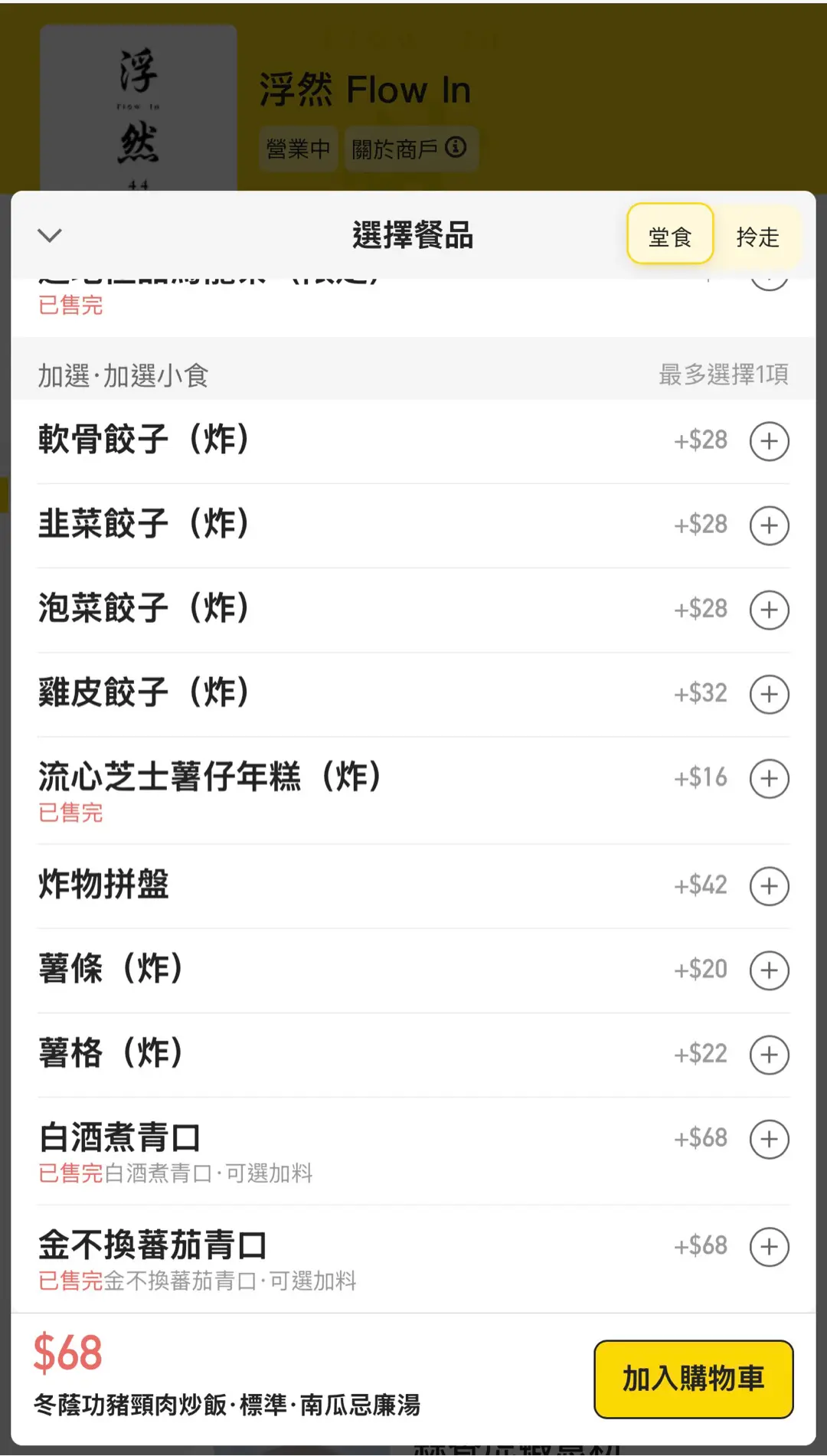Add 薯格（炸）for +$22
Image resolution: width=827 pixels, height=1456 pixels.
770,1055
